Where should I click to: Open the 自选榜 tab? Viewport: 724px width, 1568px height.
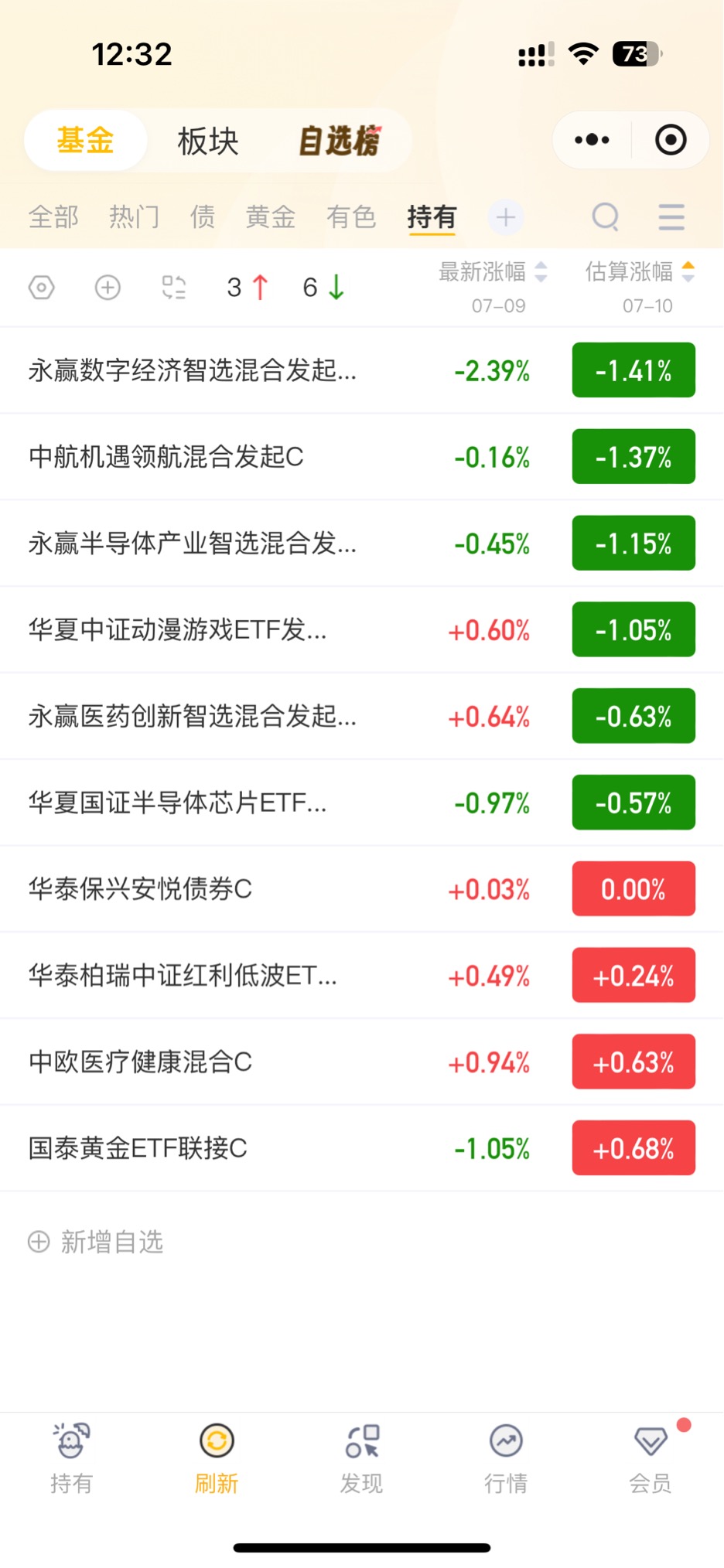340,141
